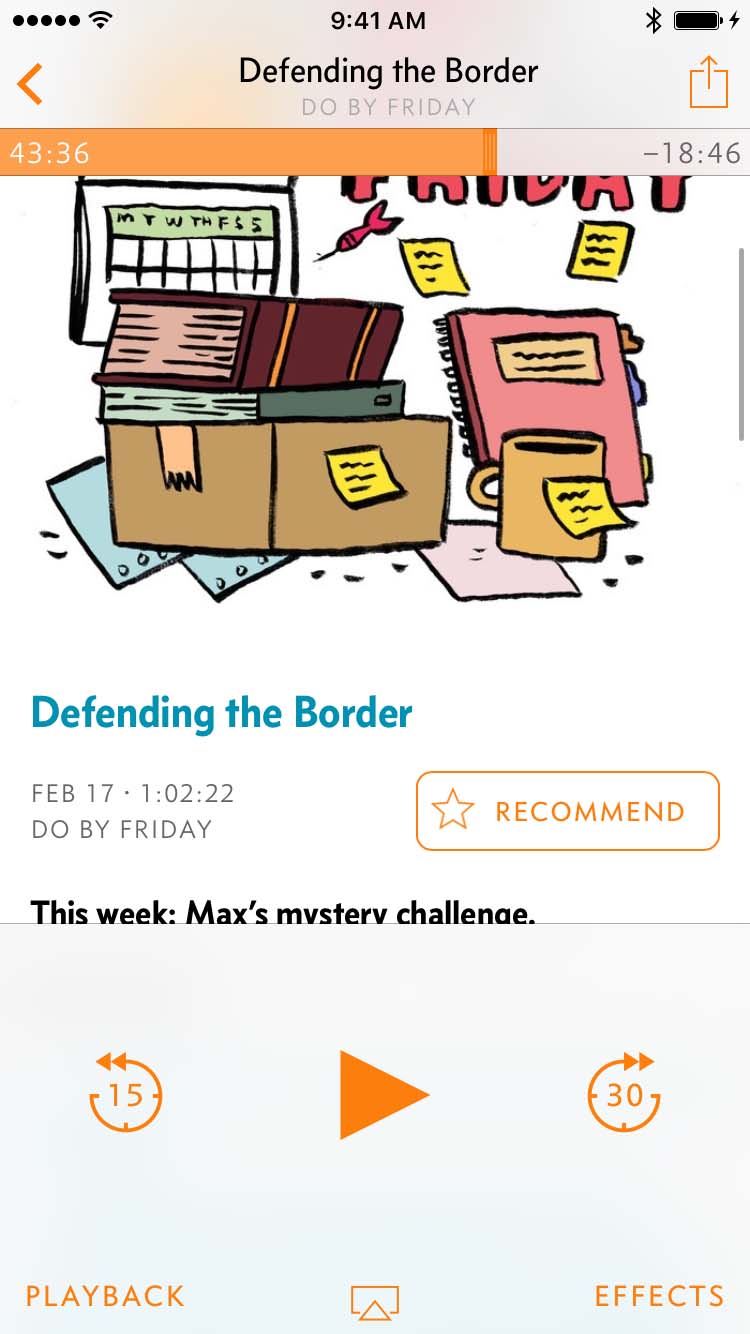
Task: Skip forward 30 seconds
Action: (x=624, y=1092)
